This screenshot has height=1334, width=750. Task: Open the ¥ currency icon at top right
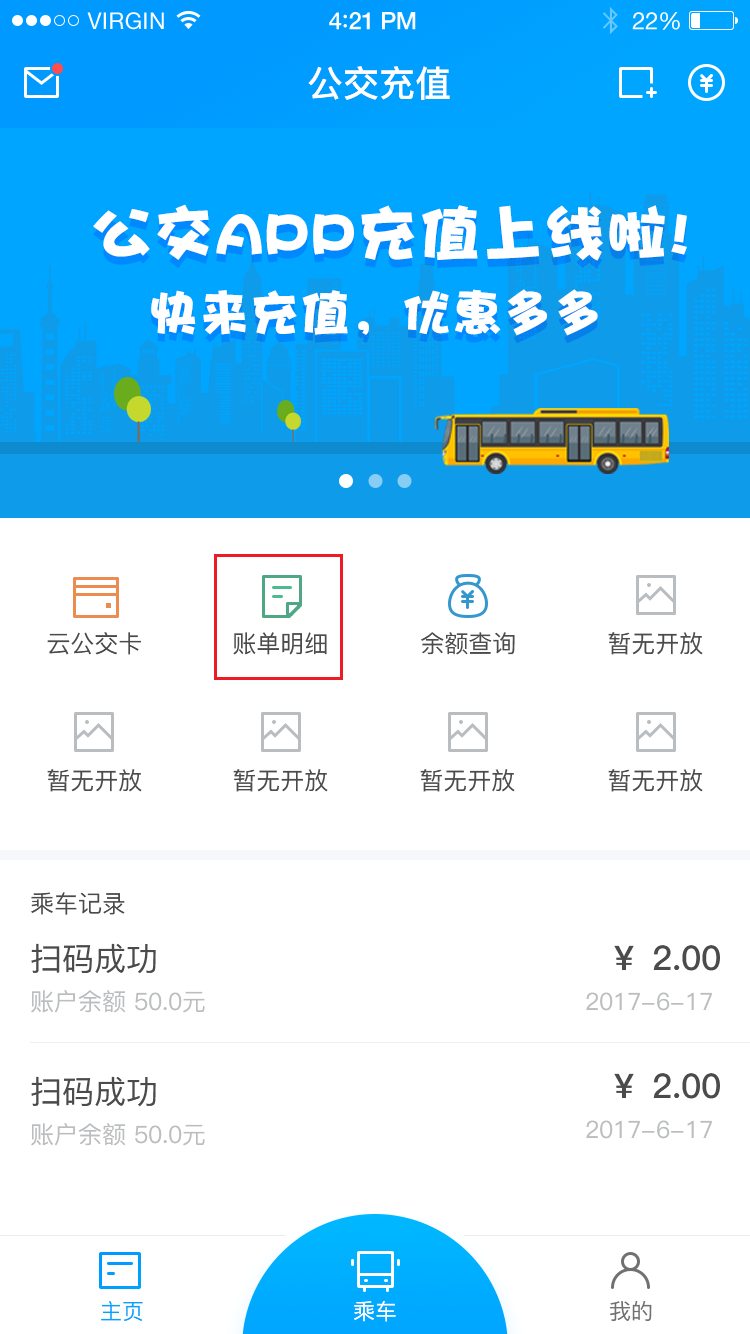click(x=706, y=83)
